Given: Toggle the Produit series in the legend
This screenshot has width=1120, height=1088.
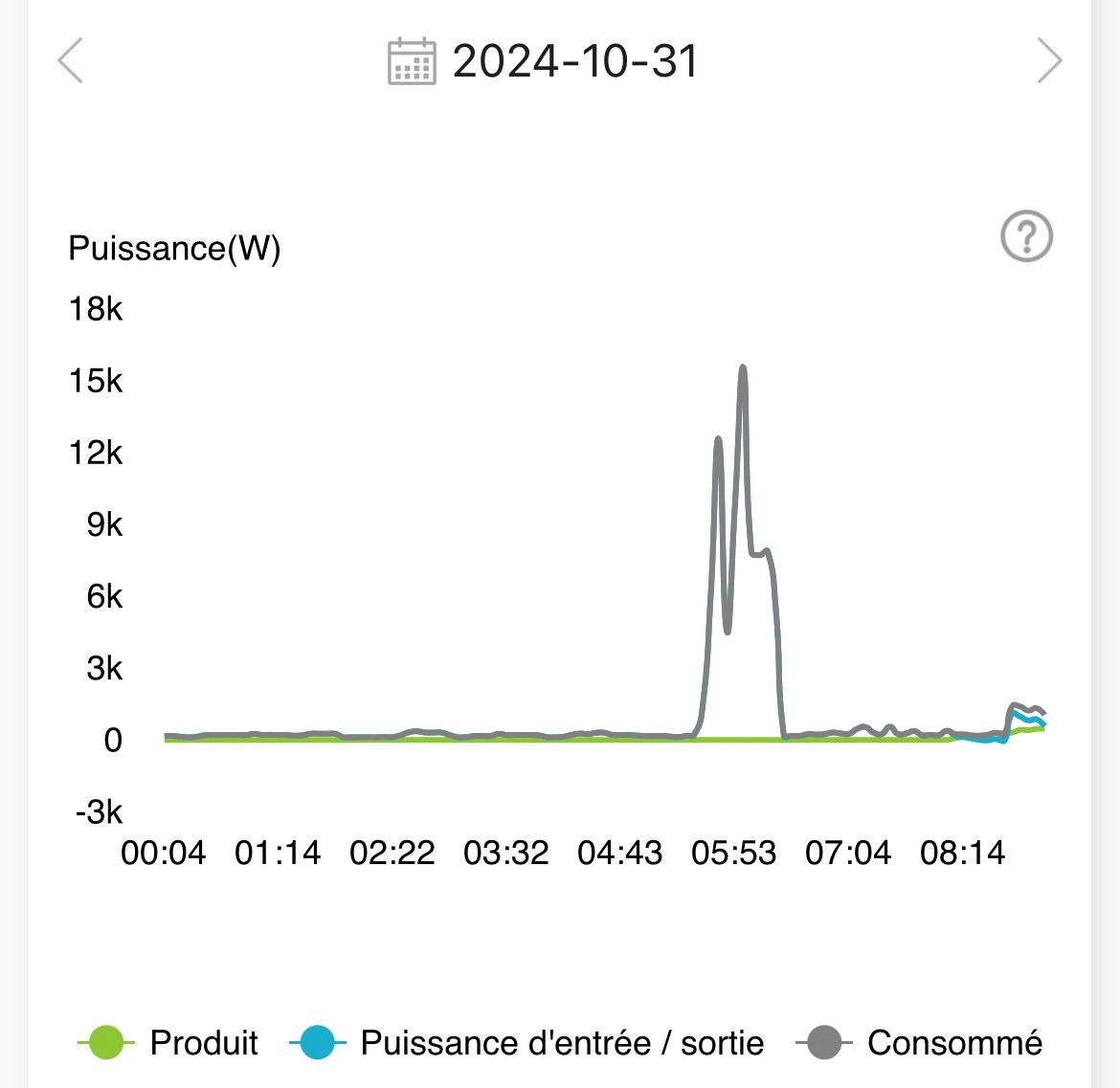Looking at the screenshot, I should [168, 1042].
